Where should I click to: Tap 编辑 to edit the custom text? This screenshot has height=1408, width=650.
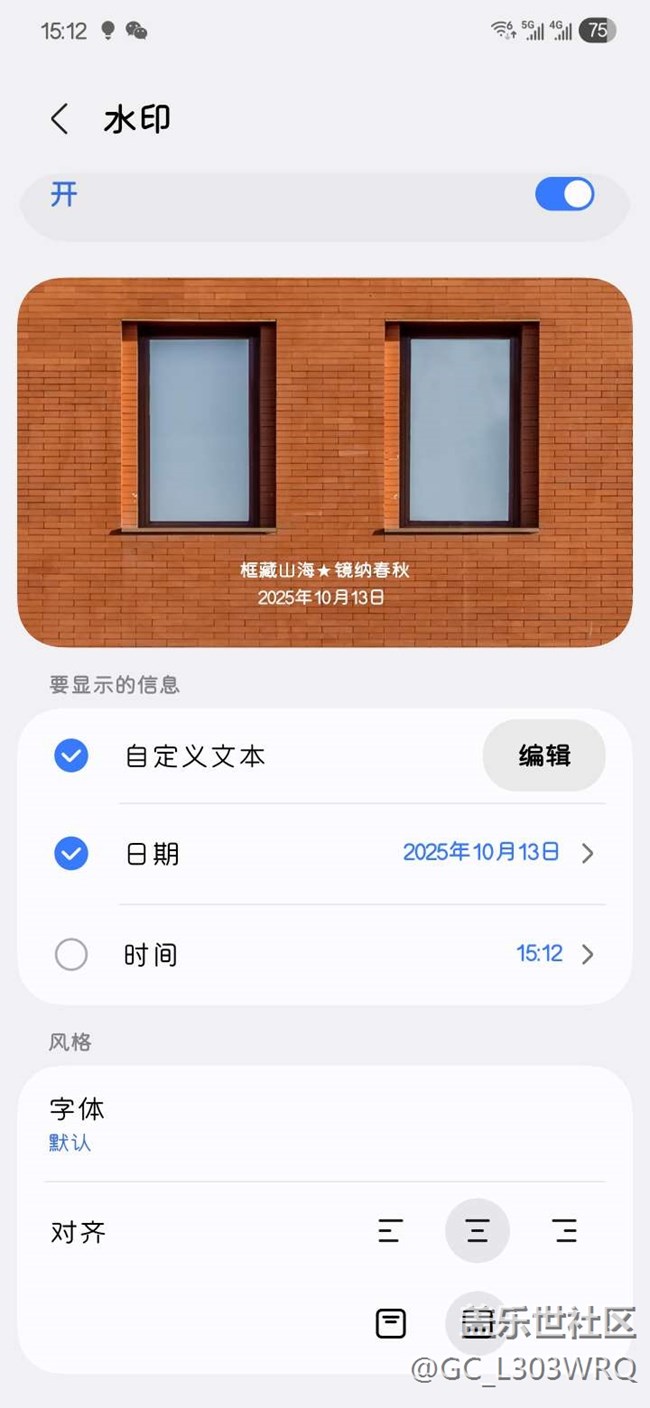click(544, 756)
